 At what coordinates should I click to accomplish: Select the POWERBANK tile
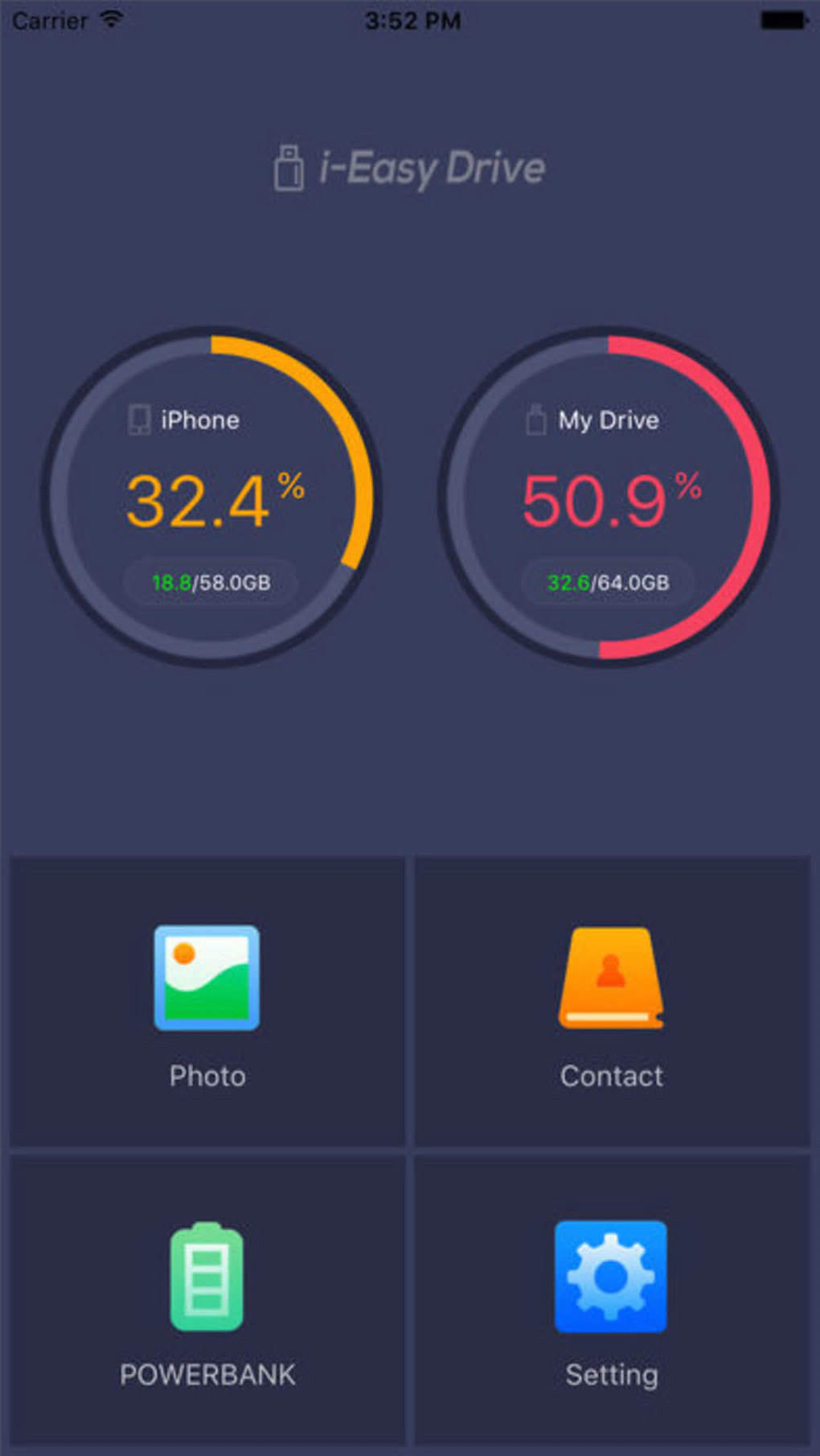[x=207, y=1299]
